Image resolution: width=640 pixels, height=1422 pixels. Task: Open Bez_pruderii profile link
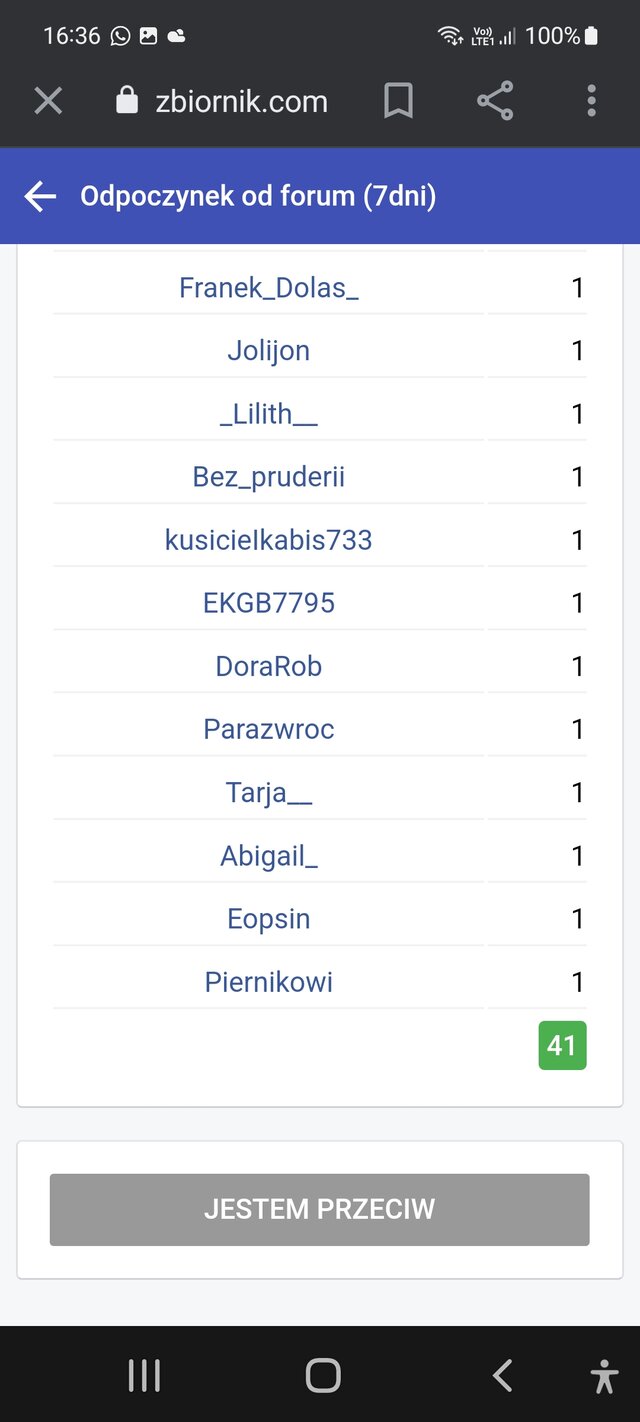coord(269,477)
